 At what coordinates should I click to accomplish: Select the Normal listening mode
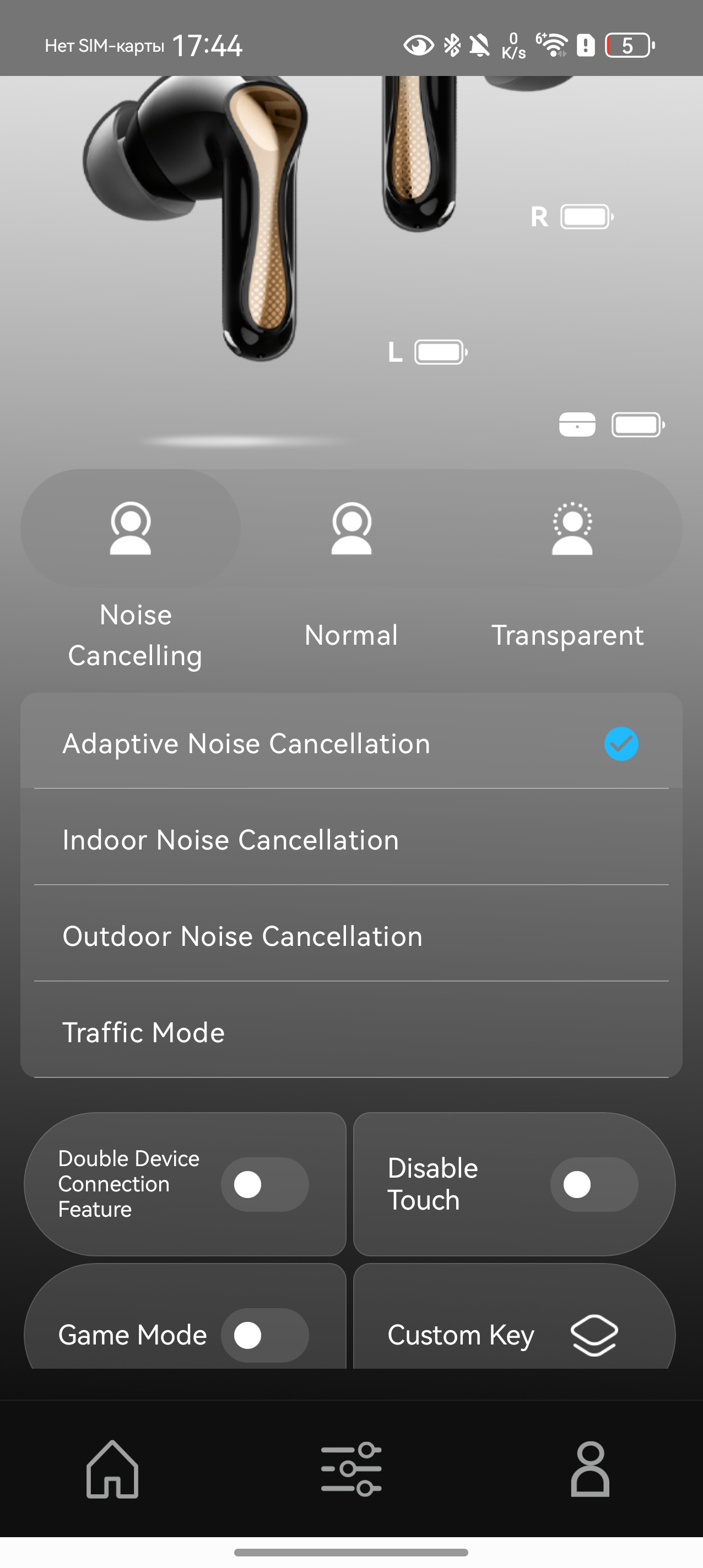(x=351, y=529)
